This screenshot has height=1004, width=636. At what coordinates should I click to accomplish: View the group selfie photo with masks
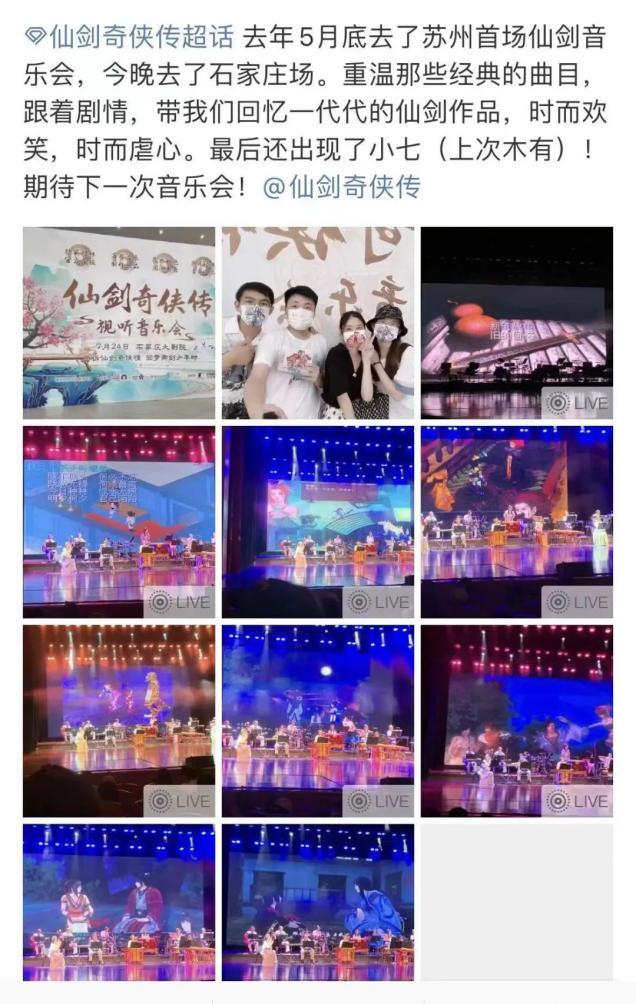click(317, 322)
